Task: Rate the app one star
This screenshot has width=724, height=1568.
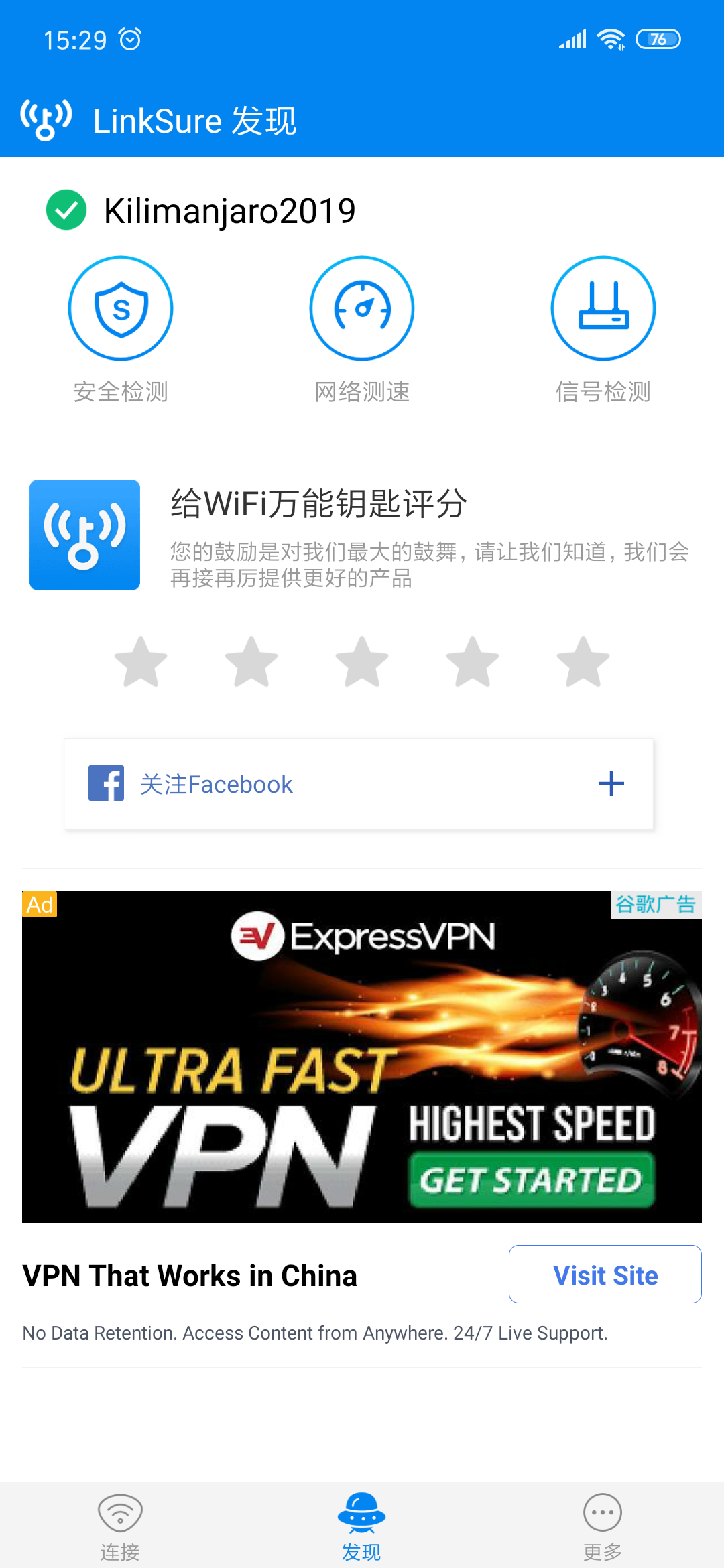Action: pos(141,662)
